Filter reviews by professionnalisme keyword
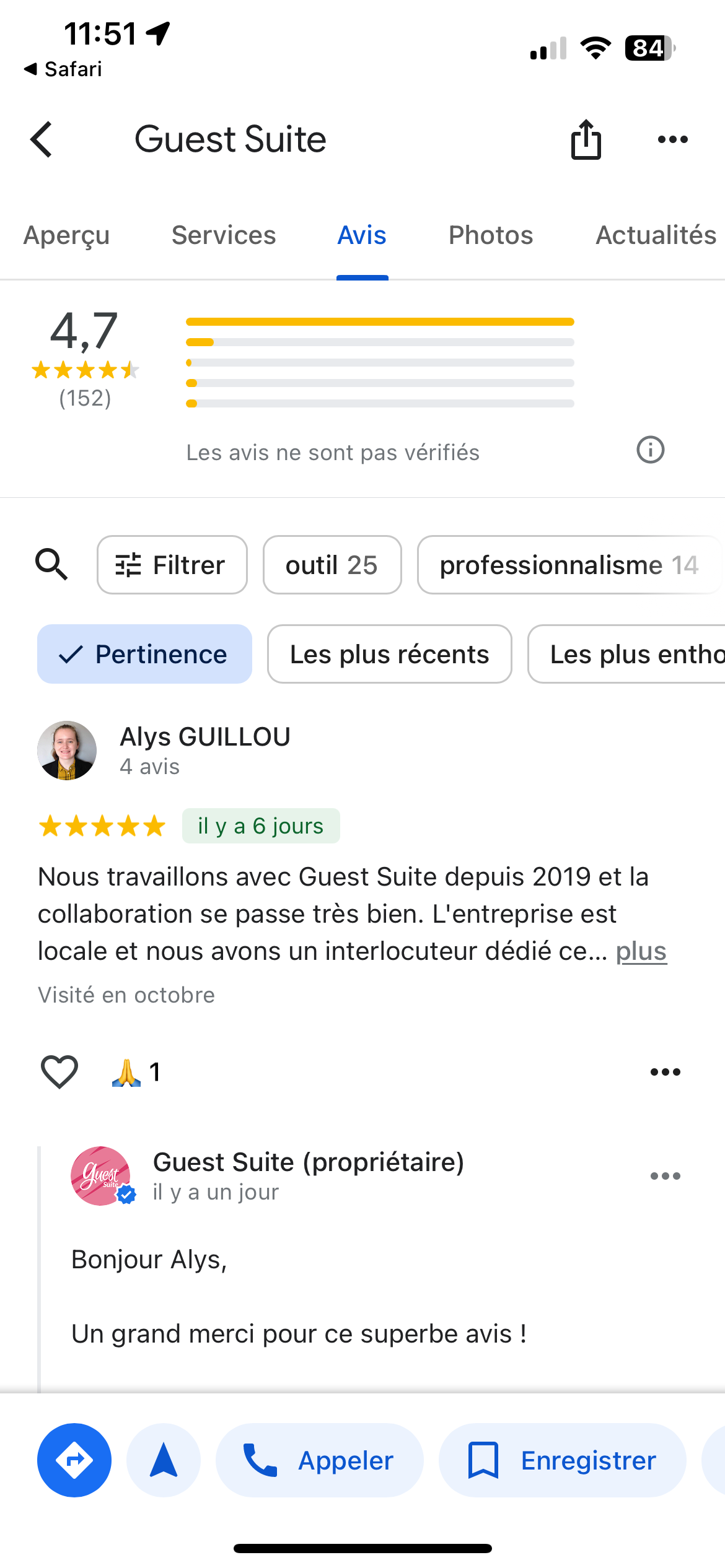Screen dimensions: 725x1568 point(569,565)
